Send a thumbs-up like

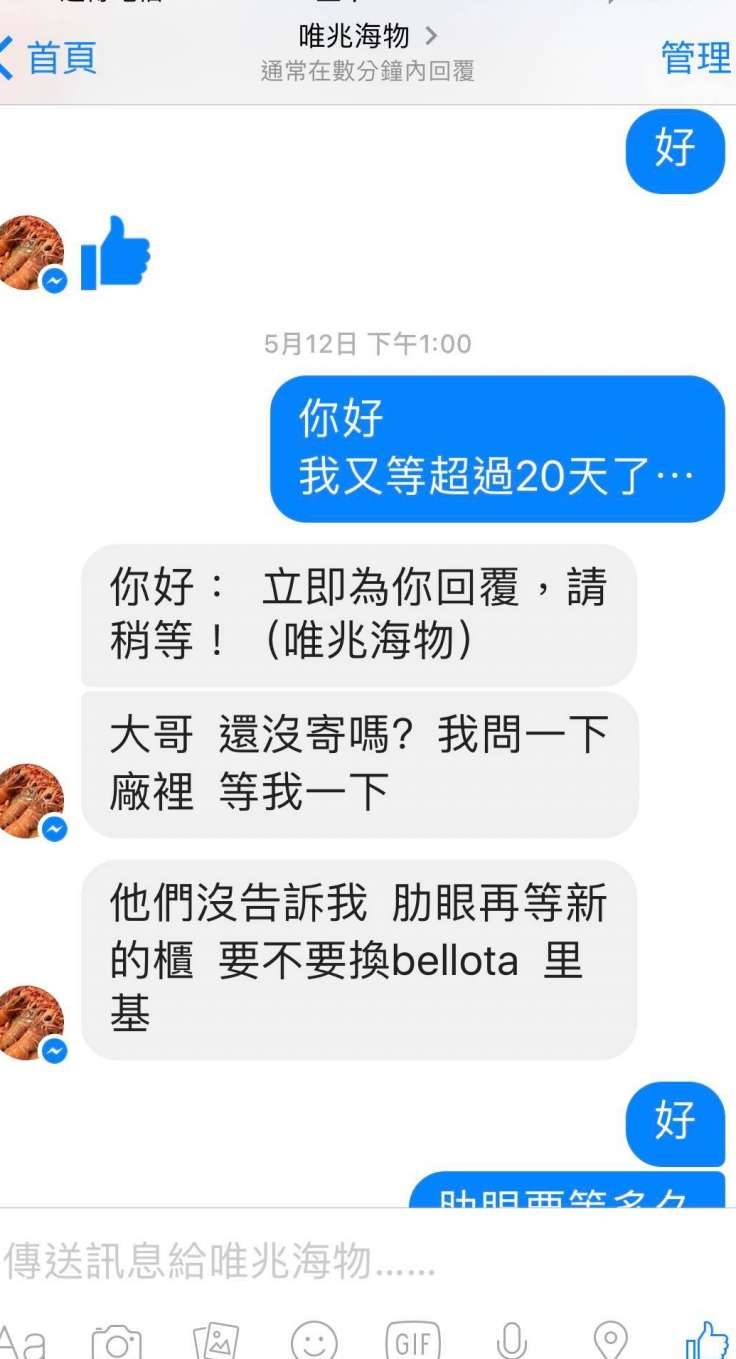click(707, 1340)
